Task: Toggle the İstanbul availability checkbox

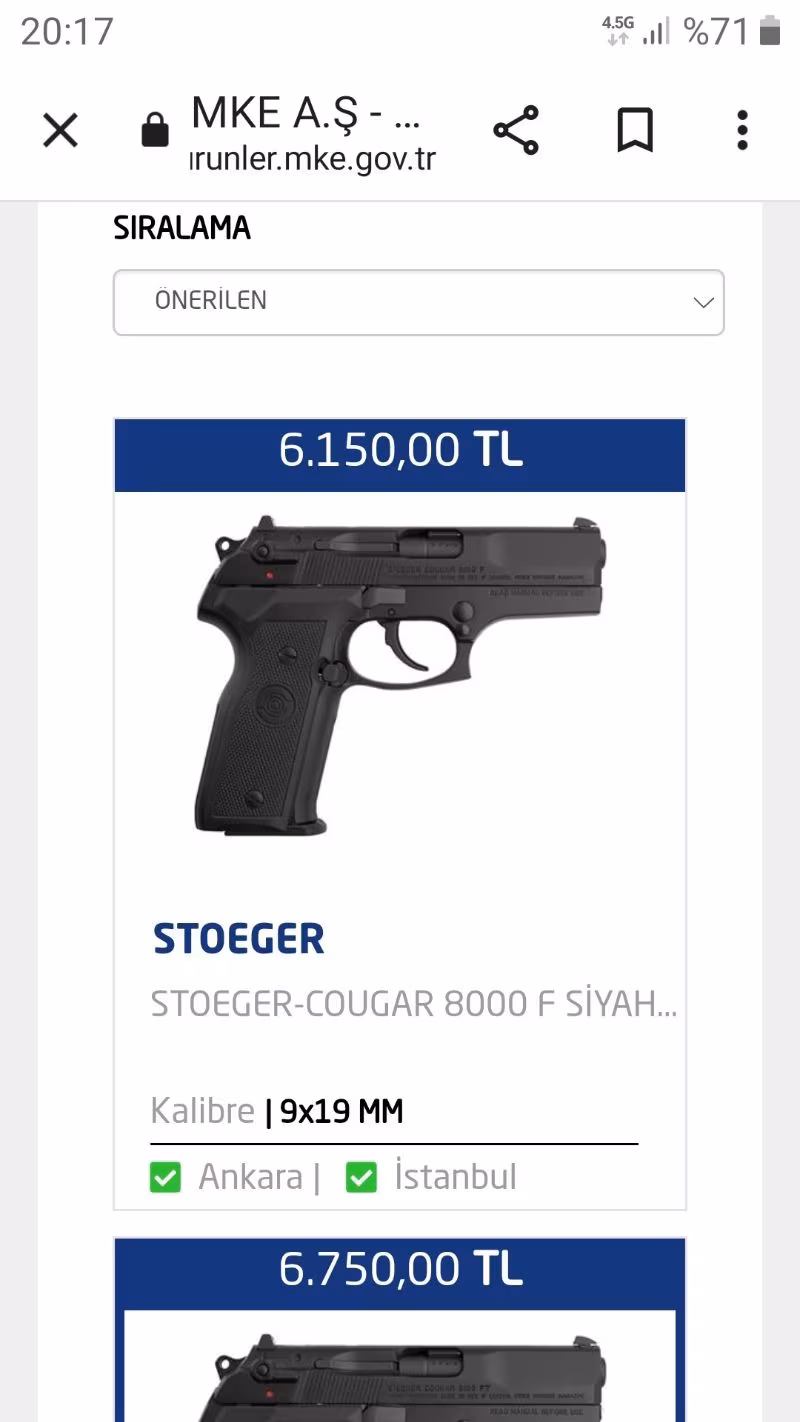Action: click(x=362, y=1177)
